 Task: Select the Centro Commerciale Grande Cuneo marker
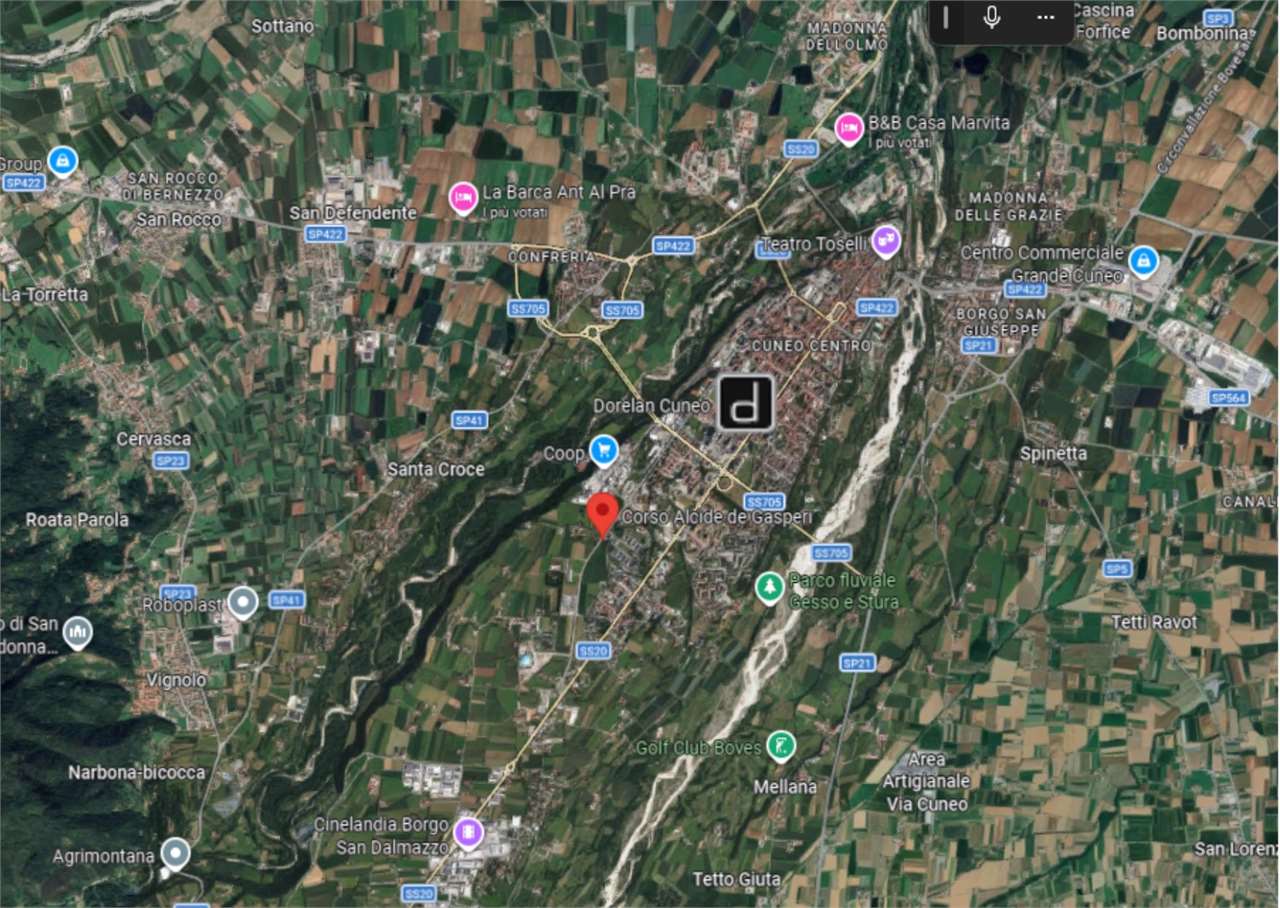coord(1143,262)
